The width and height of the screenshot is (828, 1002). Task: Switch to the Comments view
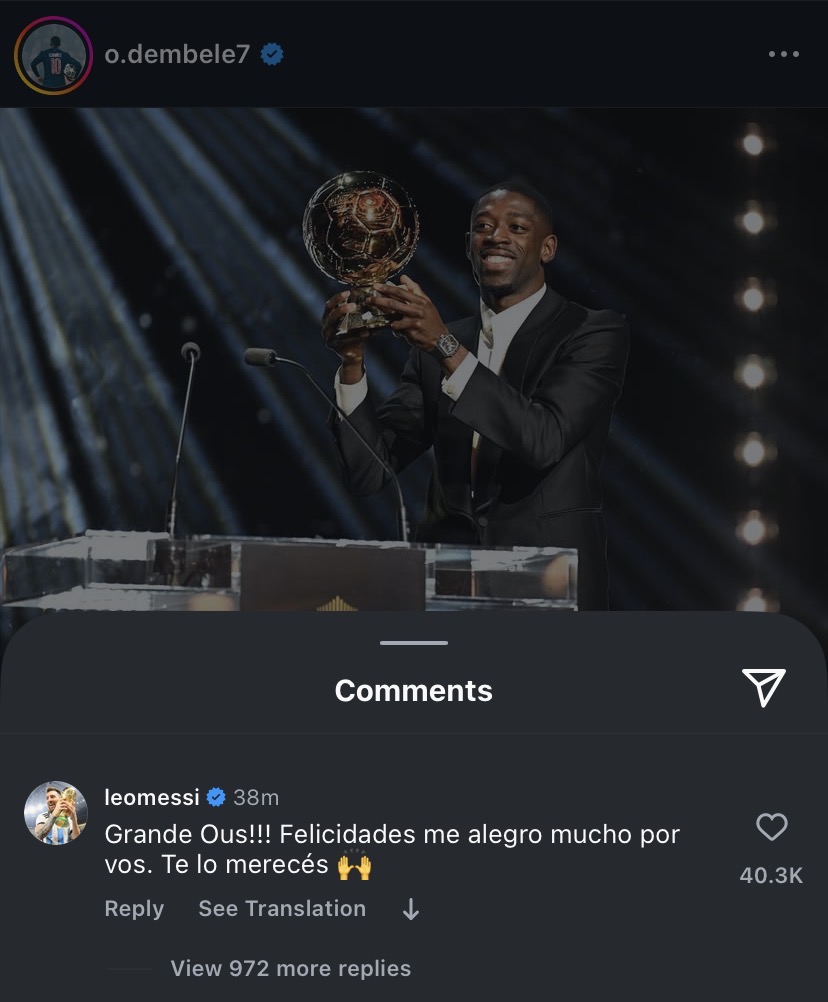coord(412,689)
